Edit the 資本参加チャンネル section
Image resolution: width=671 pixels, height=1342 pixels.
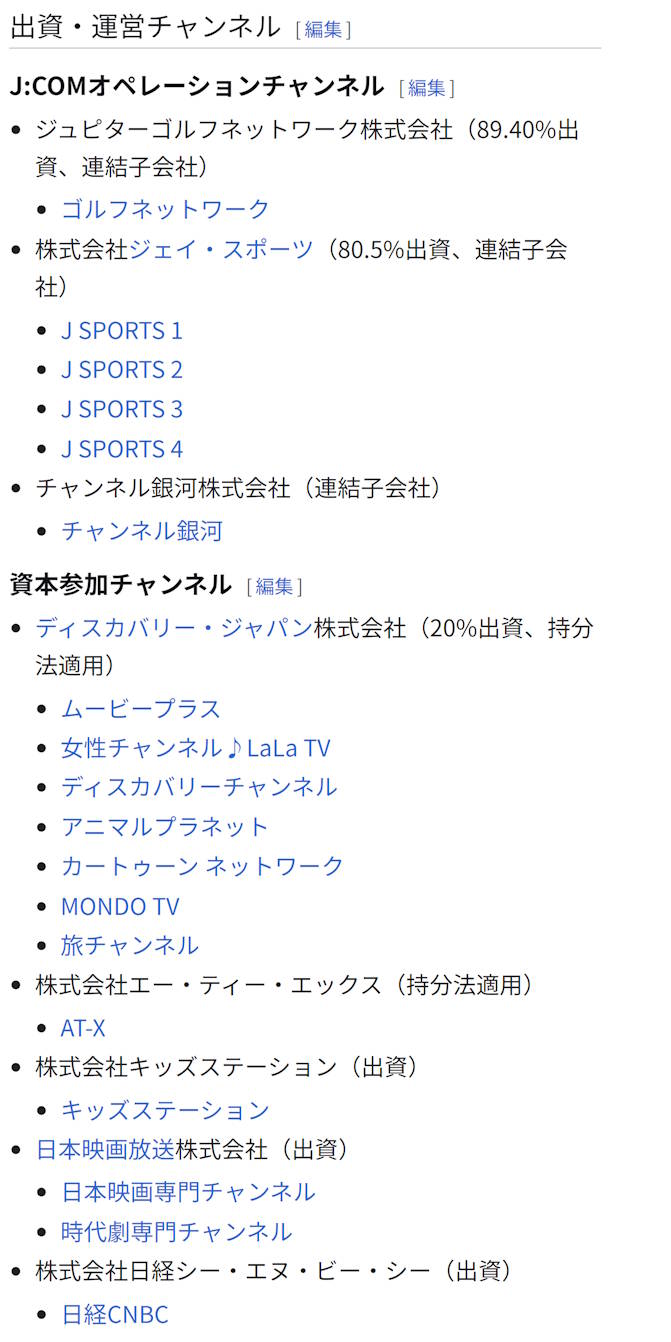pyautogui.click(x=275, y=586)
